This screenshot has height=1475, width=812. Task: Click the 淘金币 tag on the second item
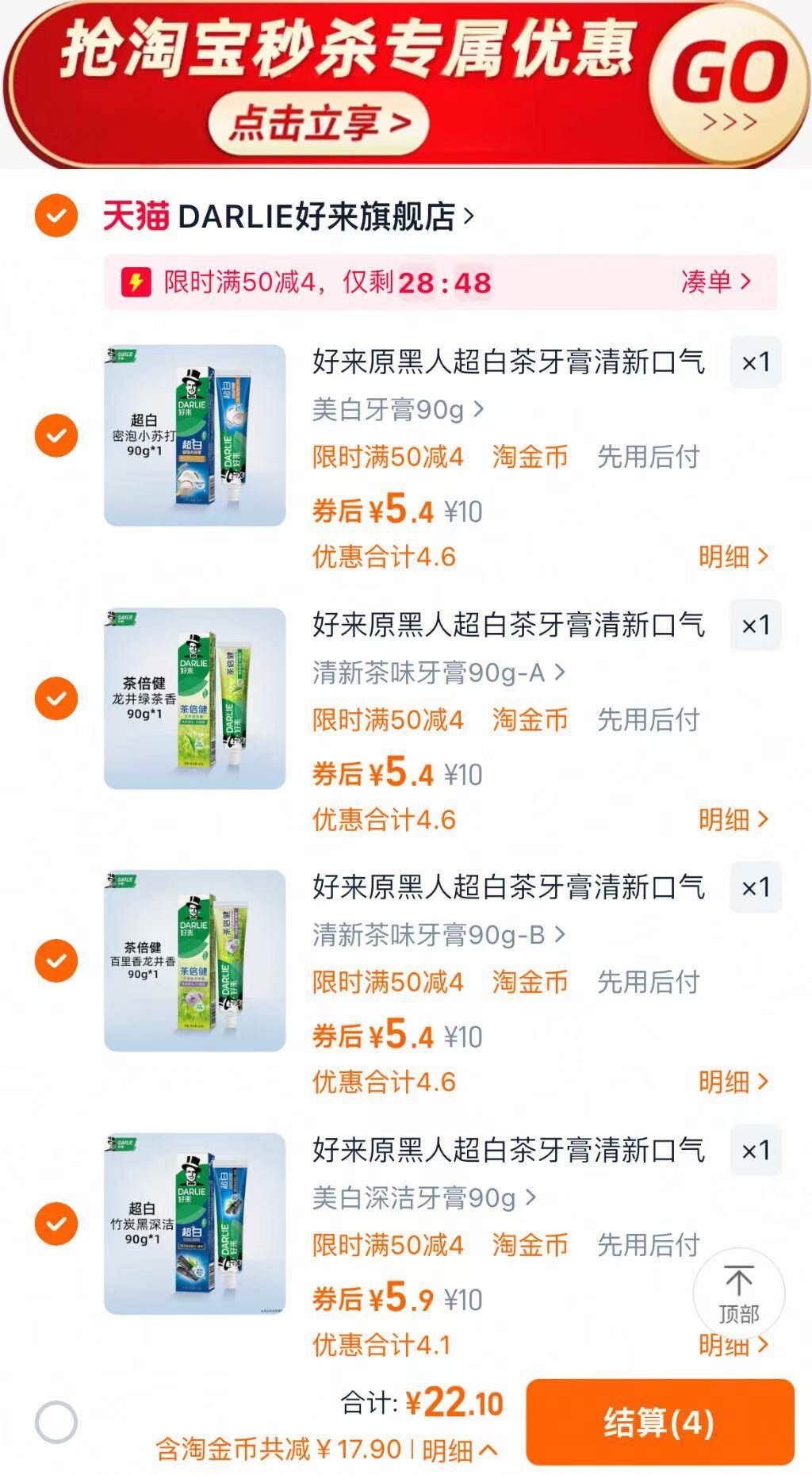coord(530,722)
